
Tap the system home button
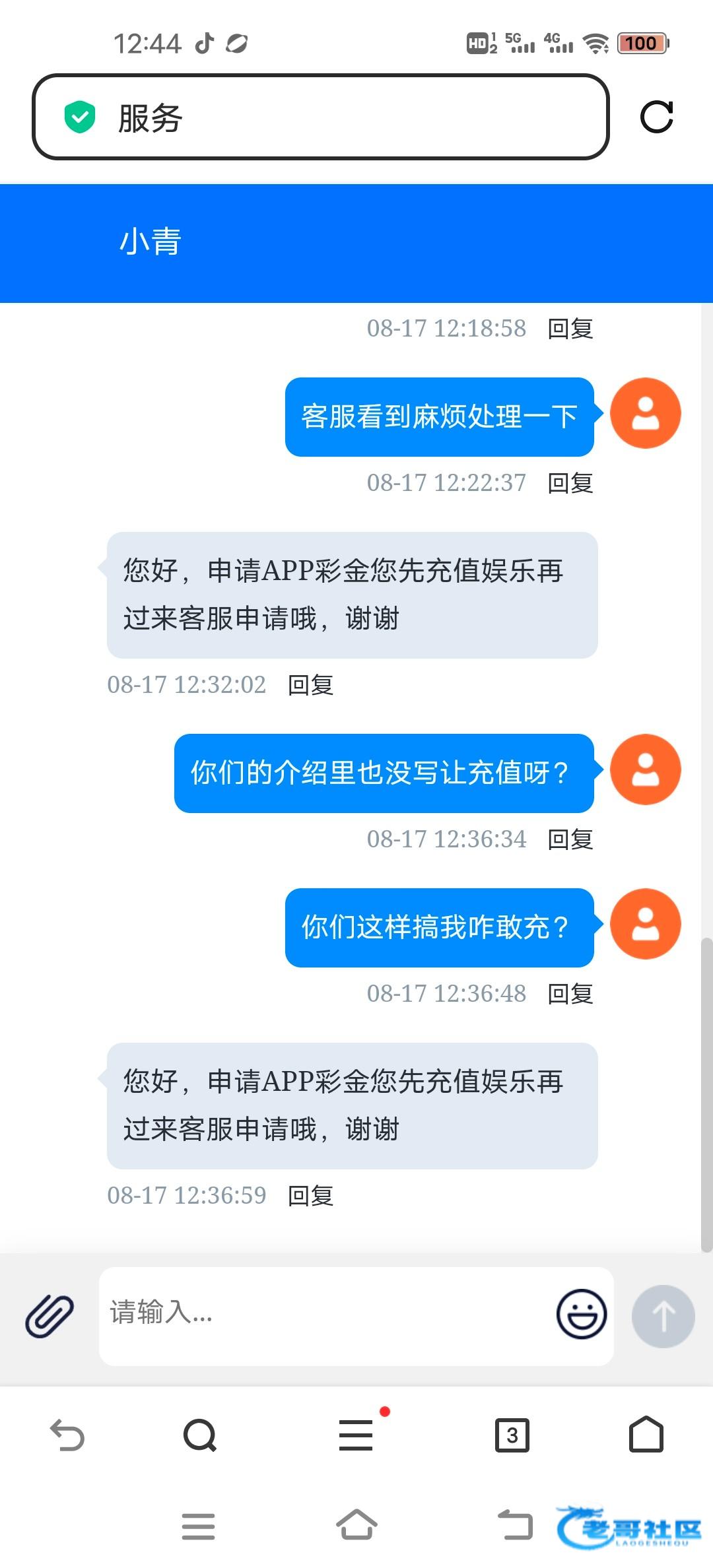(x=356, y=1525)
